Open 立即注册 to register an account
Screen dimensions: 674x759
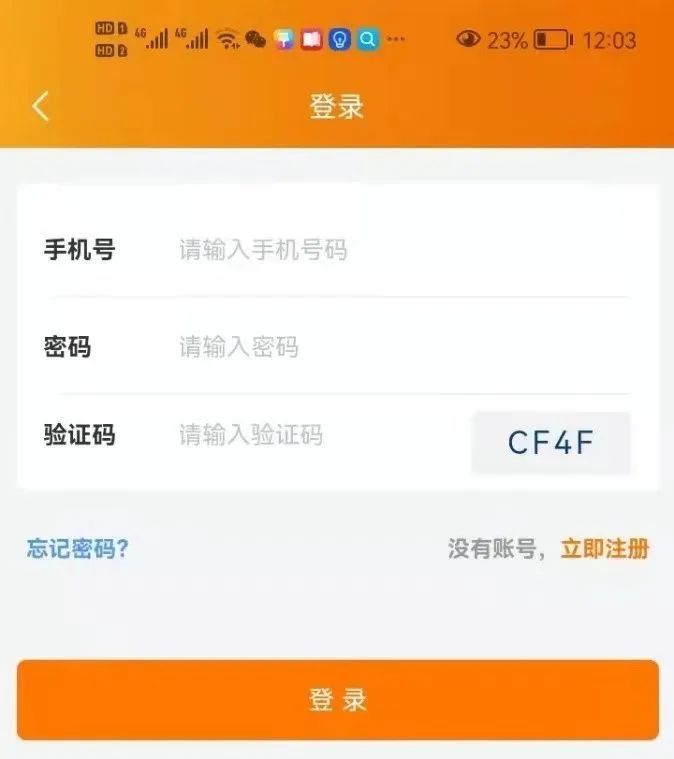tap(604, 548)
